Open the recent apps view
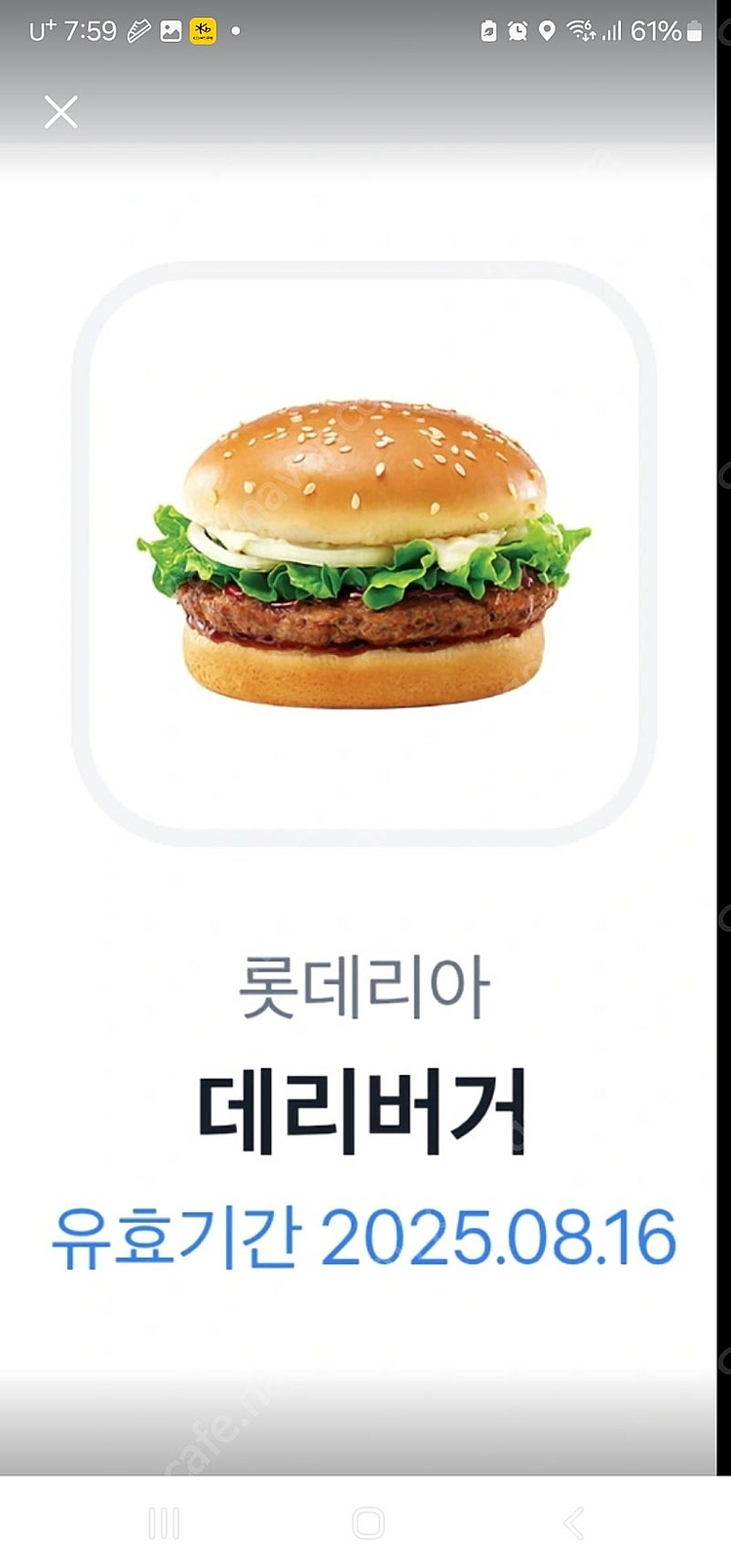Viewport: 731px width, 1568px height. (x=164, y=1522)
